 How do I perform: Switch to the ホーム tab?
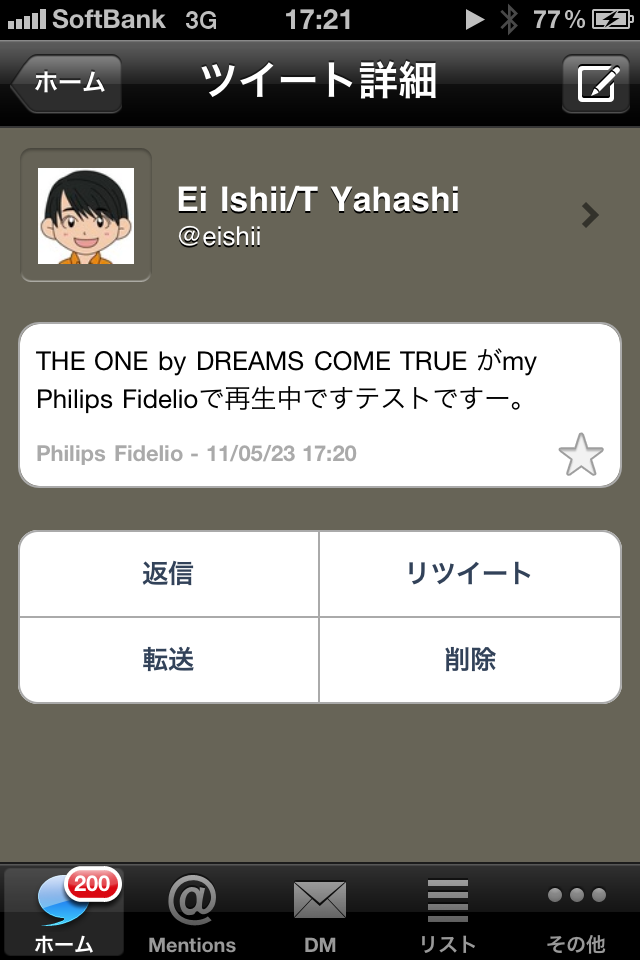click(x=64, y=912)
